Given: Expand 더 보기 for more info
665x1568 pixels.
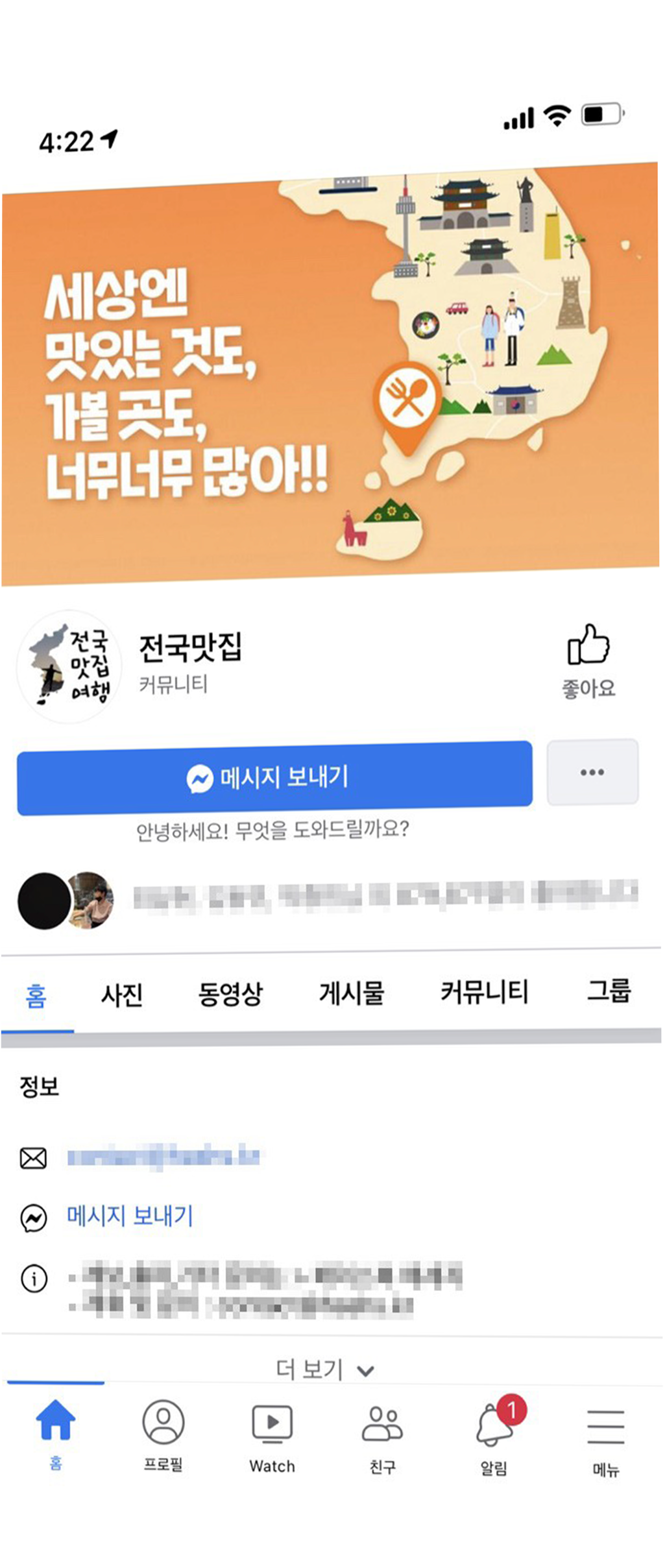Looking at the screenshot, I should click(x=324, y=1369).
